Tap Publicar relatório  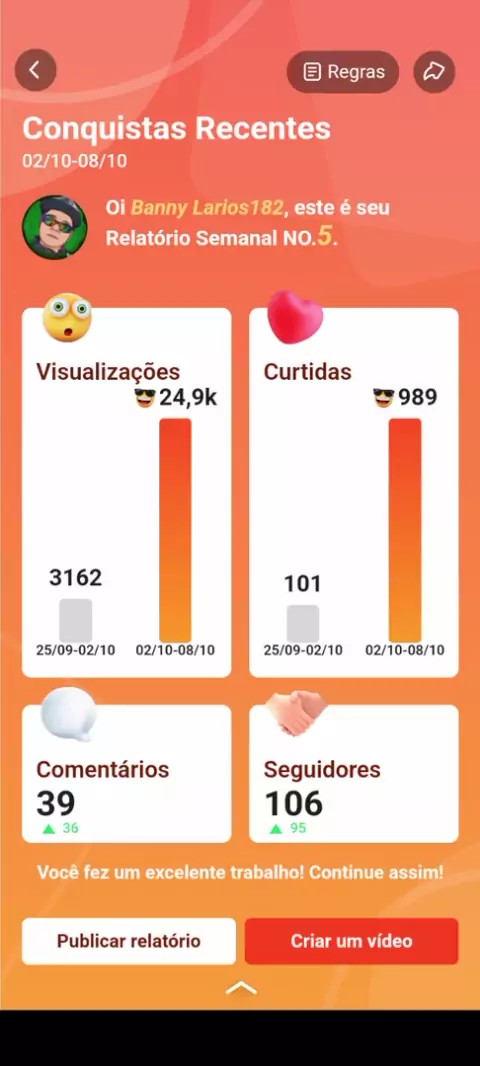pos(128,941)
